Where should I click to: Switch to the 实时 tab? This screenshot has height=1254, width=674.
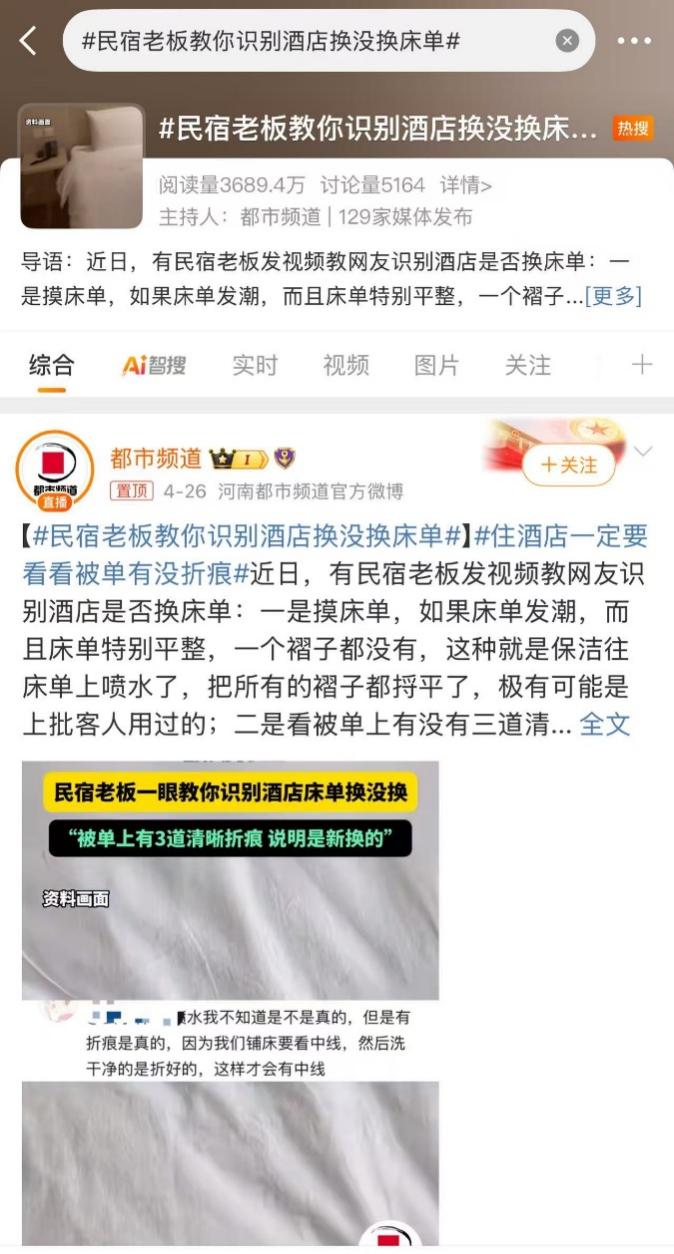[x=255, y=365]
